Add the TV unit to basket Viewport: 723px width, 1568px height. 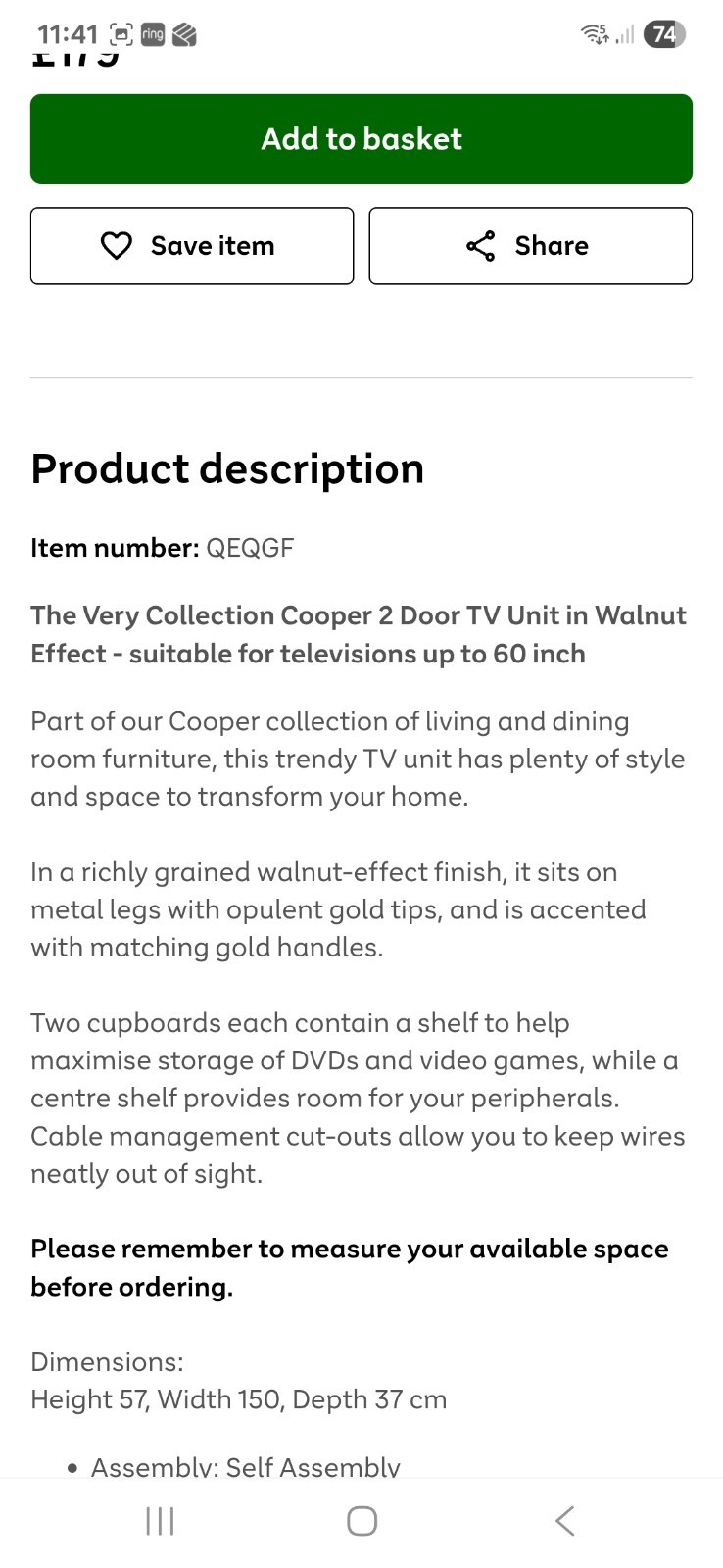click(x=361, y=139)
